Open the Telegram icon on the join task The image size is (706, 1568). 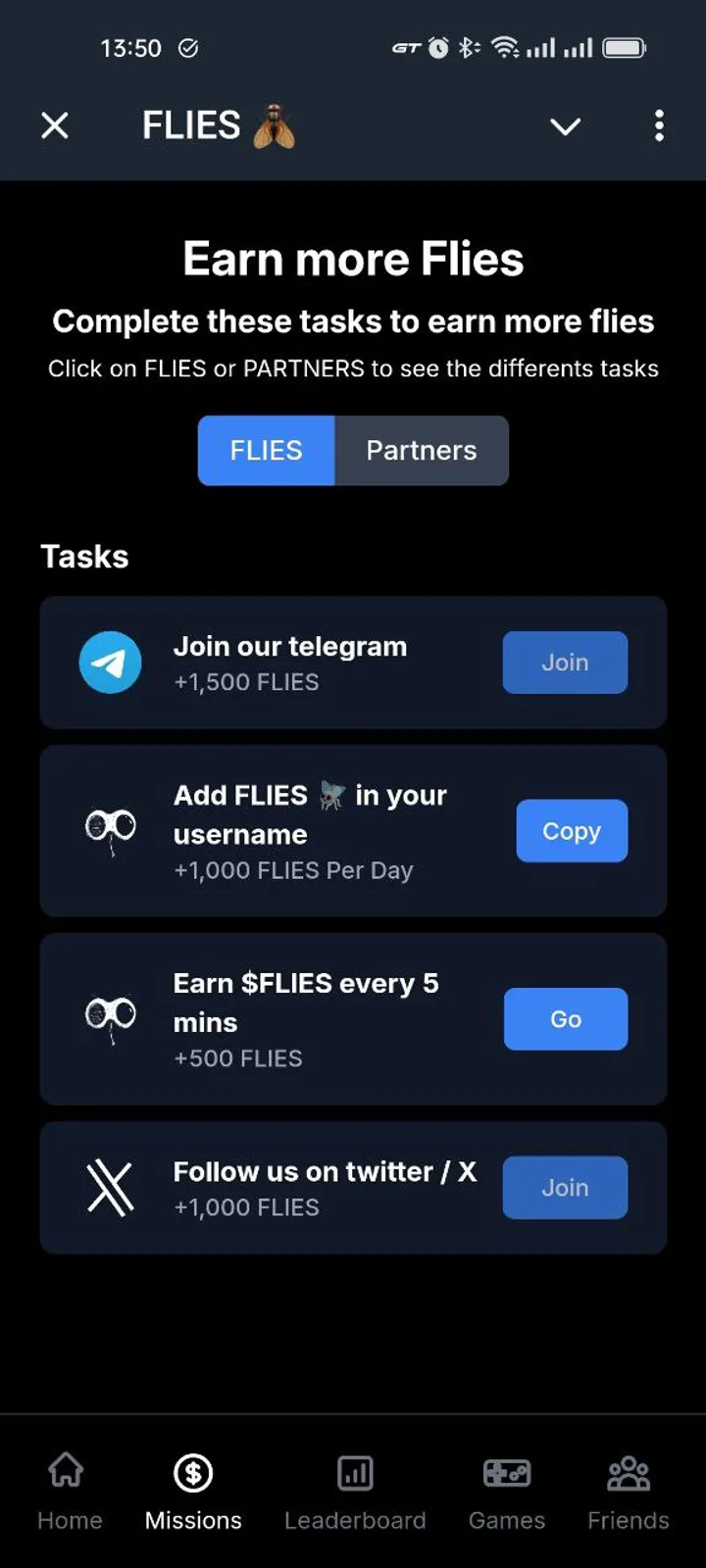coord(111,662)
